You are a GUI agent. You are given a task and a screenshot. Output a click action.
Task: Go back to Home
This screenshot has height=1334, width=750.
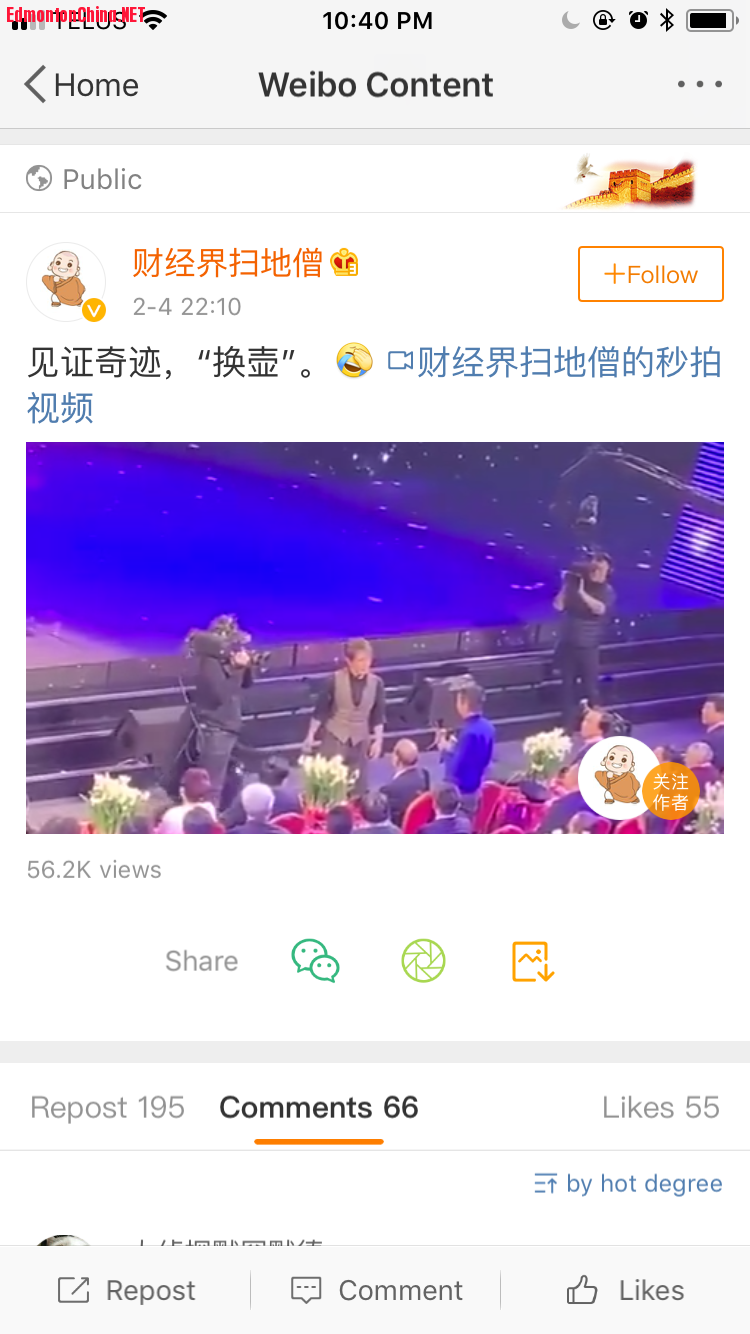click(x=81, y=85)
